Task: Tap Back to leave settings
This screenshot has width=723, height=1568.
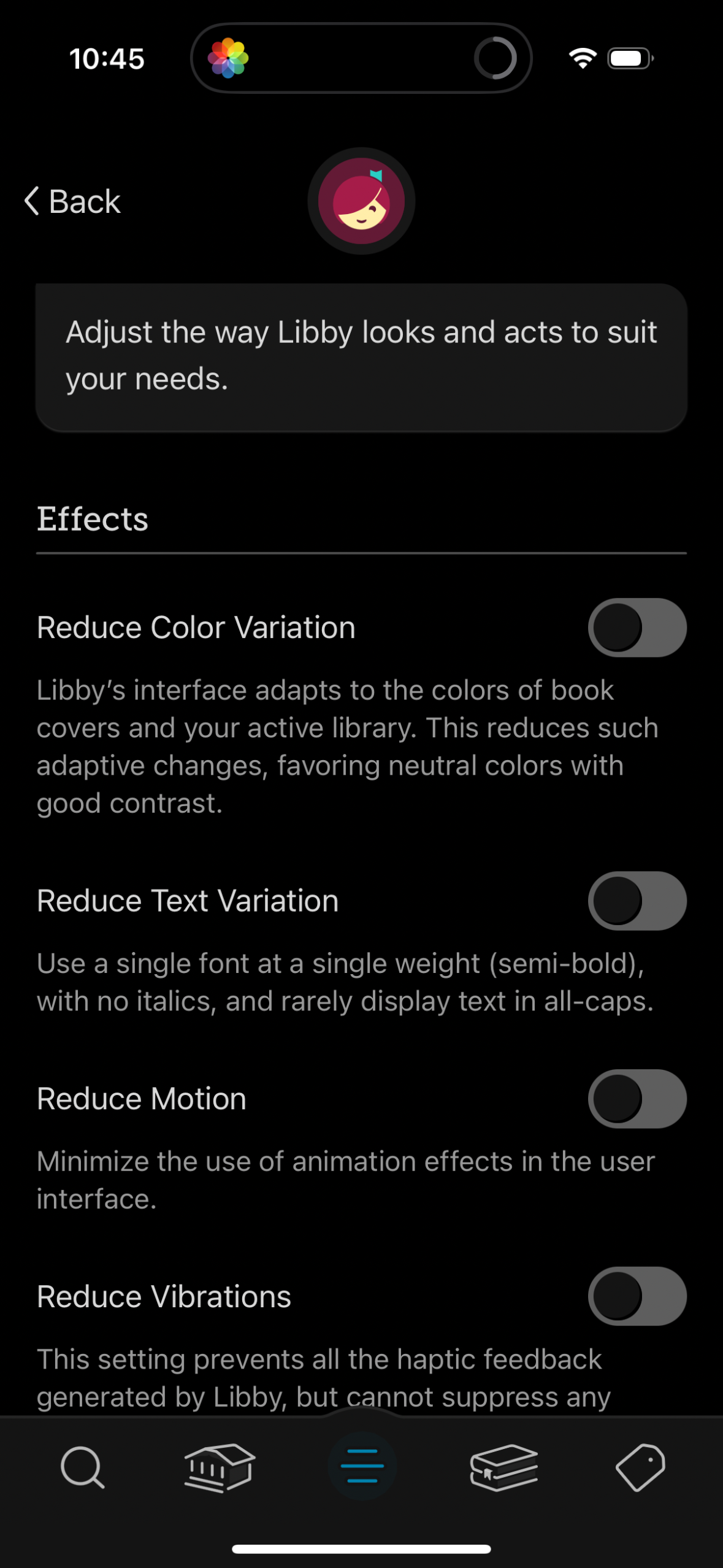Action: click(x=72, y=201)
